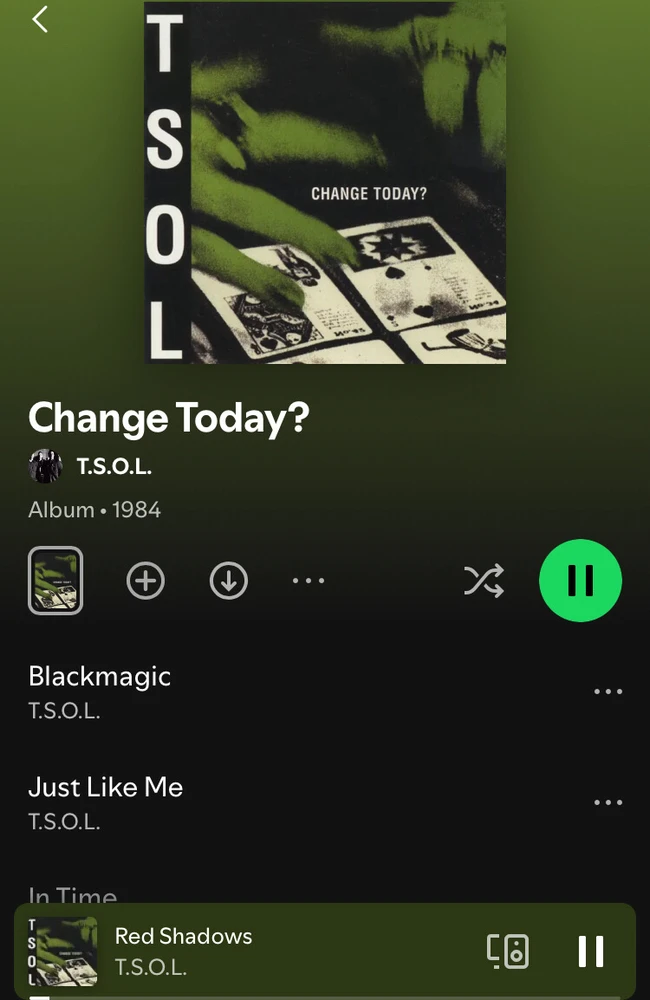
Task: Tap the album preview thumbnail button
Action: (x=55, y=580)
